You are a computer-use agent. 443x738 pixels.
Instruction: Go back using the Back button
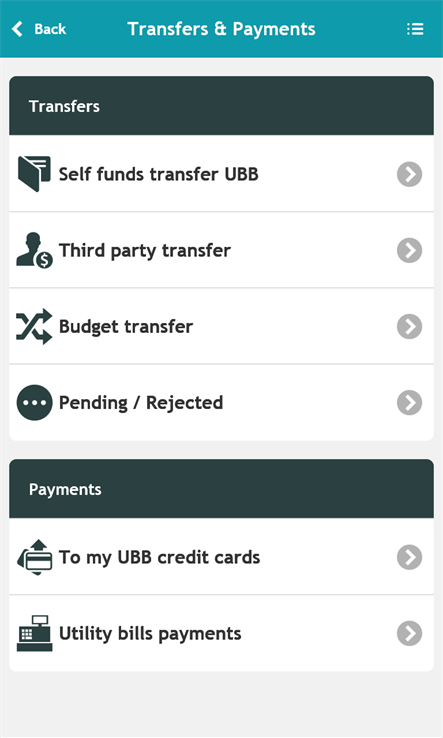tap(39, 29)
